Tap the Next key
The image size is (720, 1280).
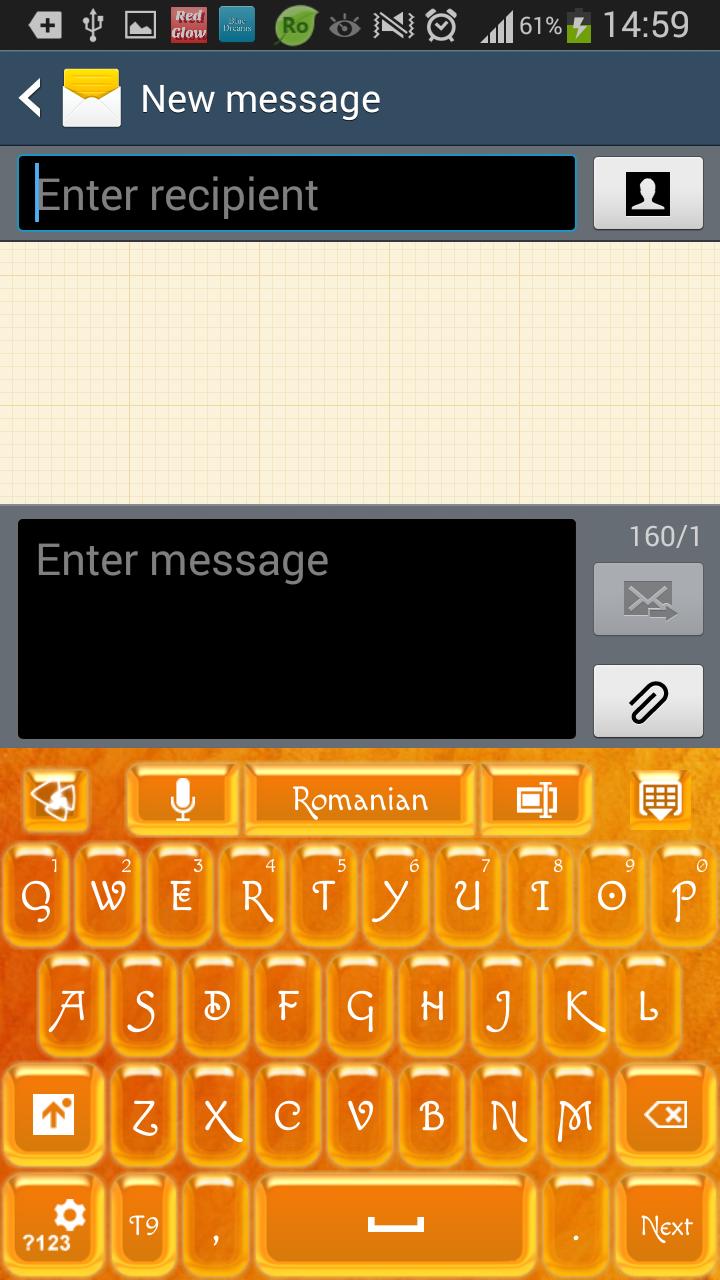(665, 1226)
